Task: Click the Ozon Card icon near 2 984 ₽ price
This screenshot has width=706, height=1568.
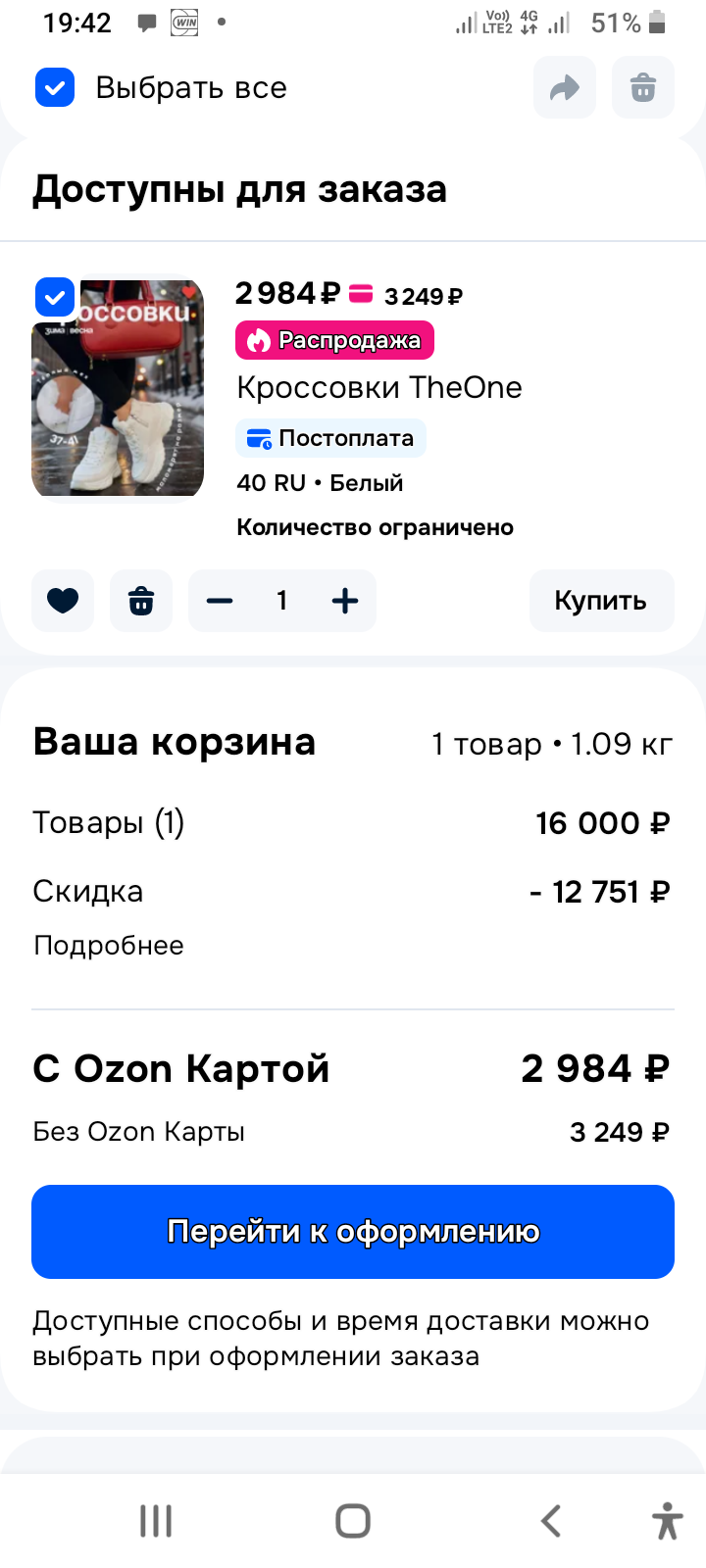Action: (x=359, y=294)
